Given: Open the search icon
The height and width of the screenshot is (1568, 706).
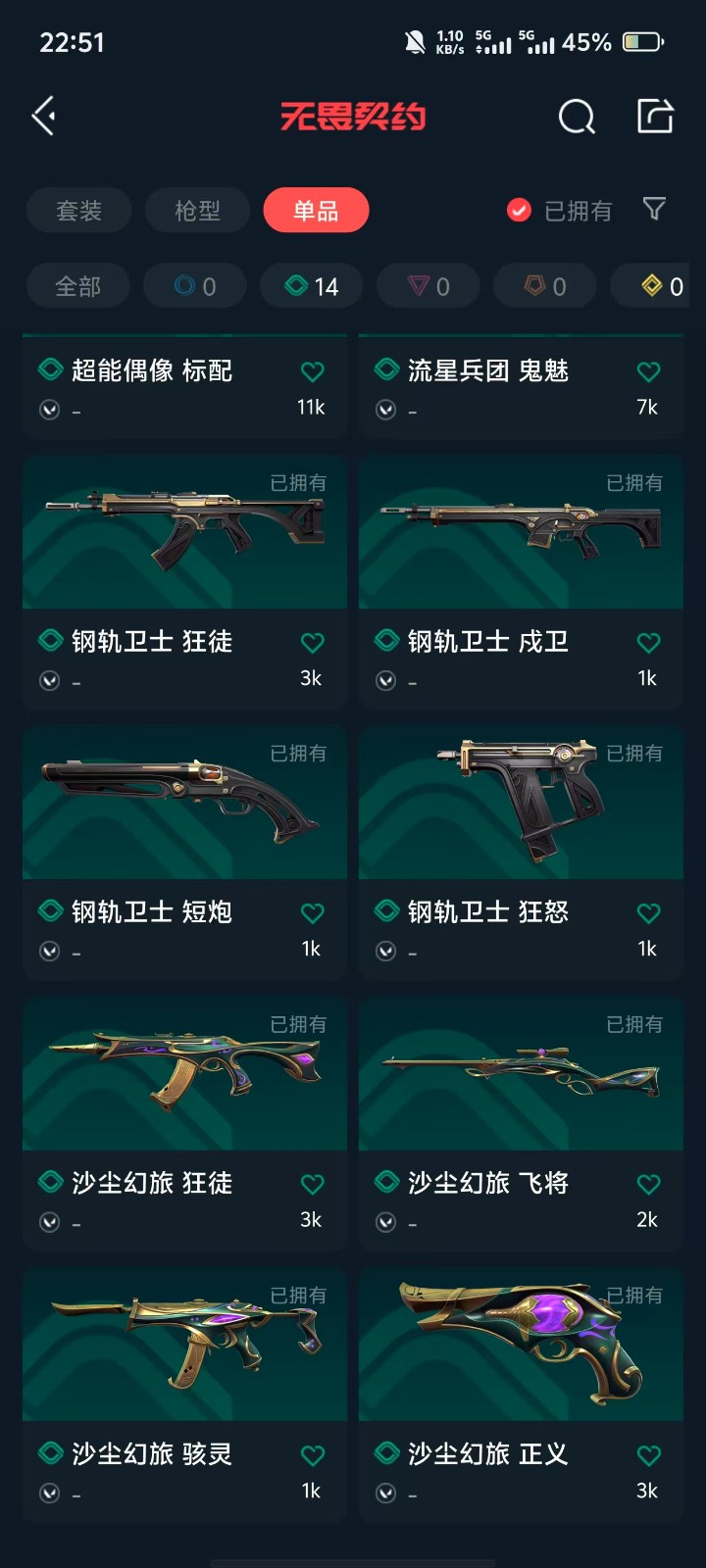Looking at the screenshot, I should click(577, 117).
